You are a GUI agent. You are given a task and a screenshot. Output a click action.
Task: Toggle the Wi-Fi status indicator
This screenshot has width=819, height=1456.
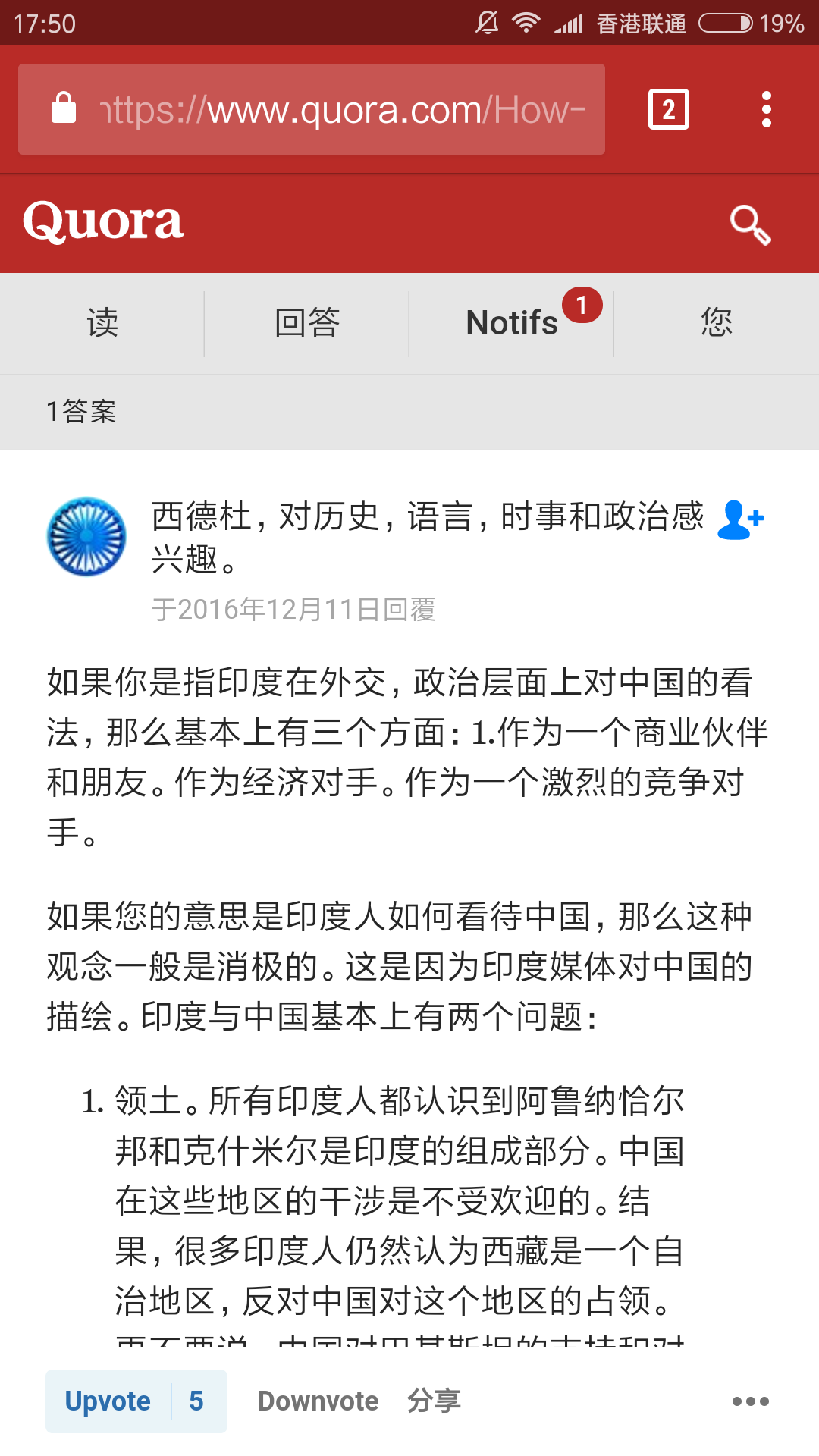tap(526, 23)
